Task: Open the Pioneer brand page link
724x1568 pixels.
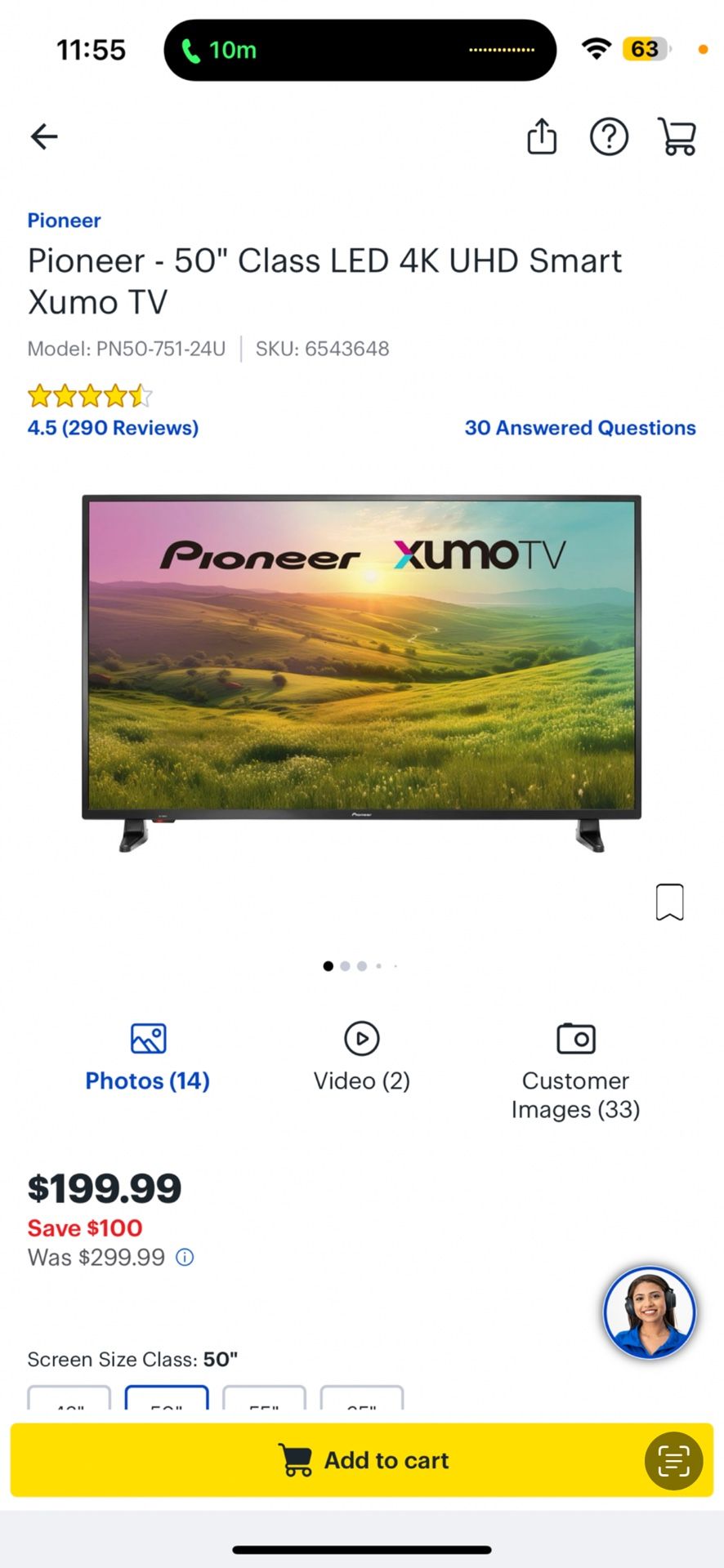Action: (64, 220)
